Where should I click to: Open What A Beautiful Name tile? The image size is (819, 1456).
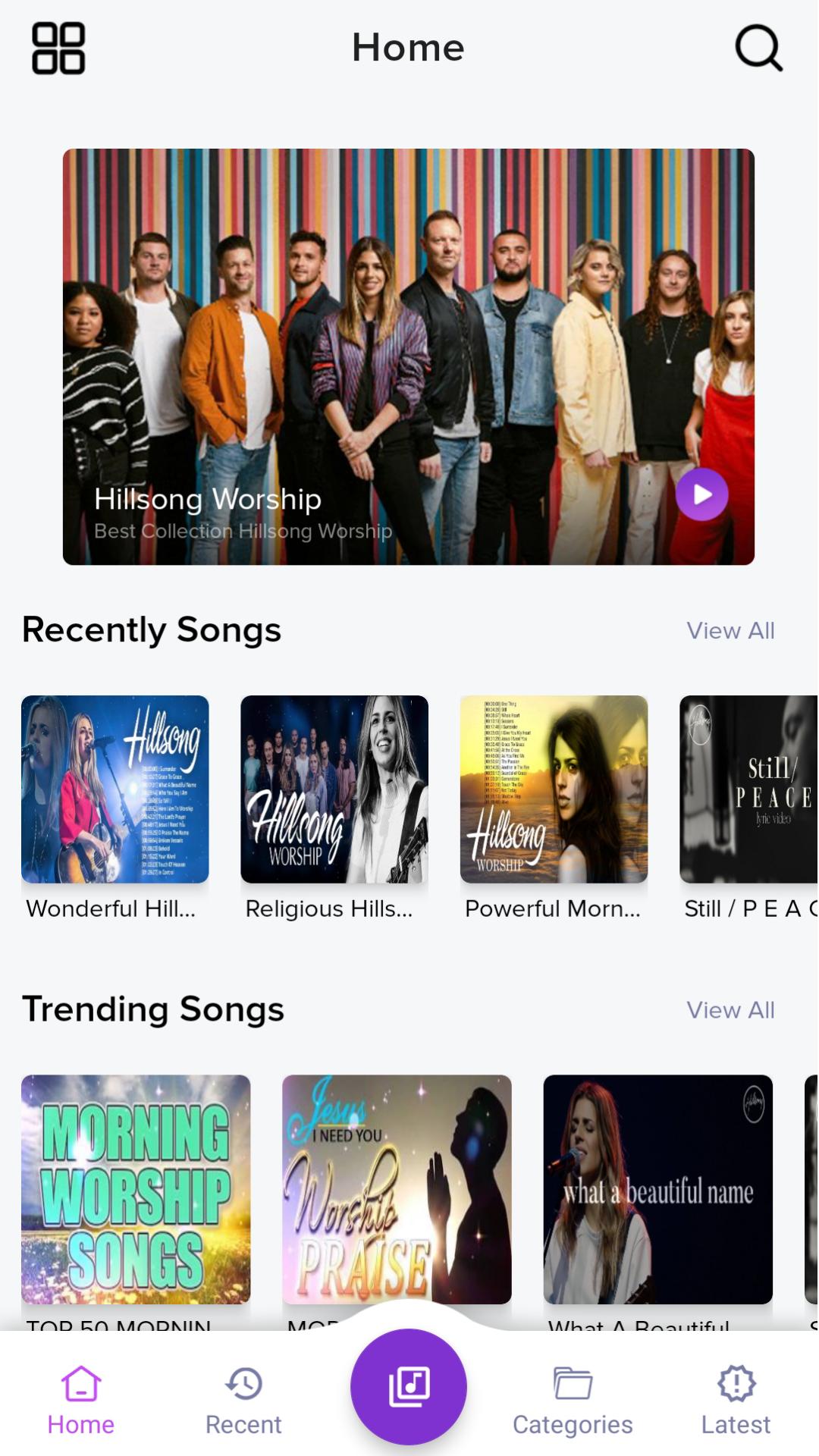pyautogui.click(x=657, y=1189)
